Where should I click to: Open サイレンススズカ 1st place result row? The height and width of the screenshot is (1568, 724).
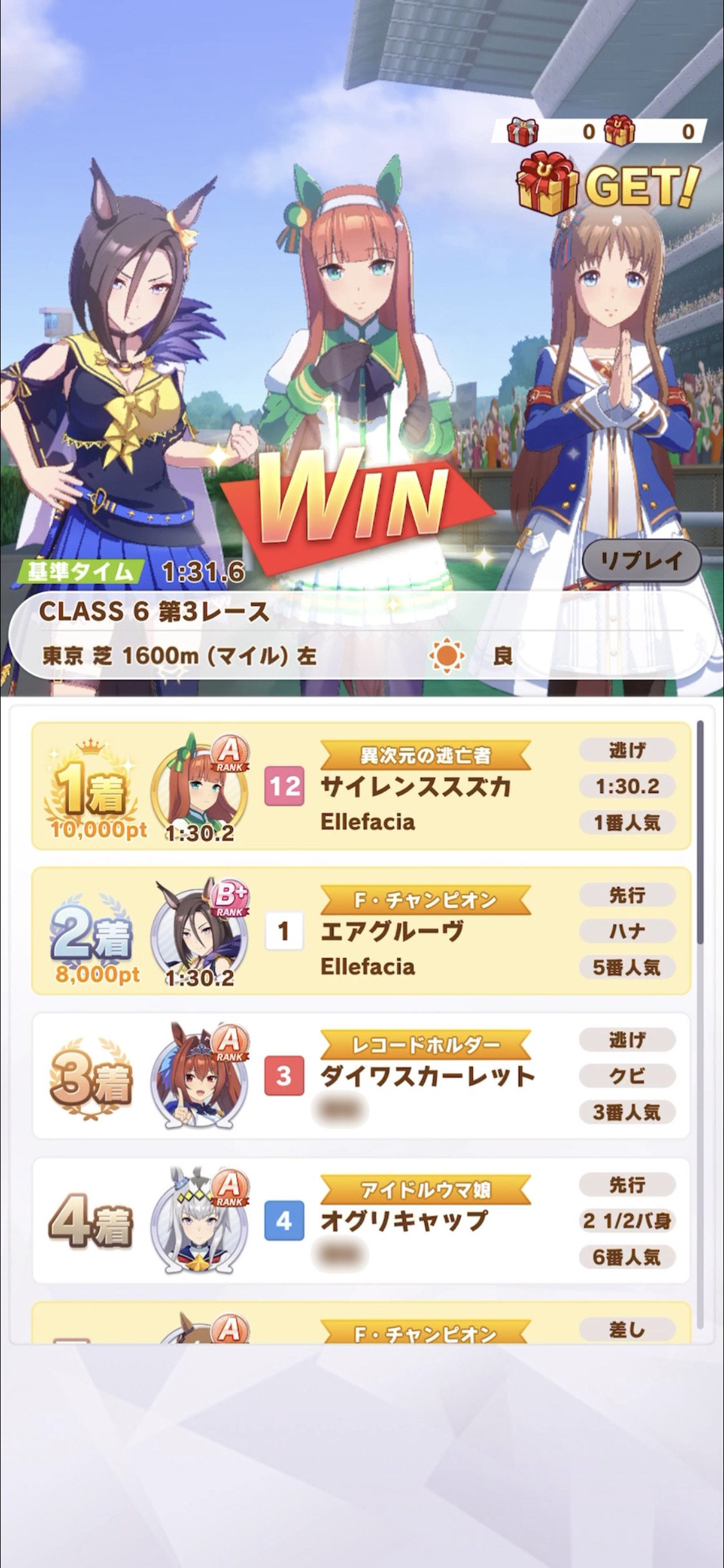click(361, 786)
